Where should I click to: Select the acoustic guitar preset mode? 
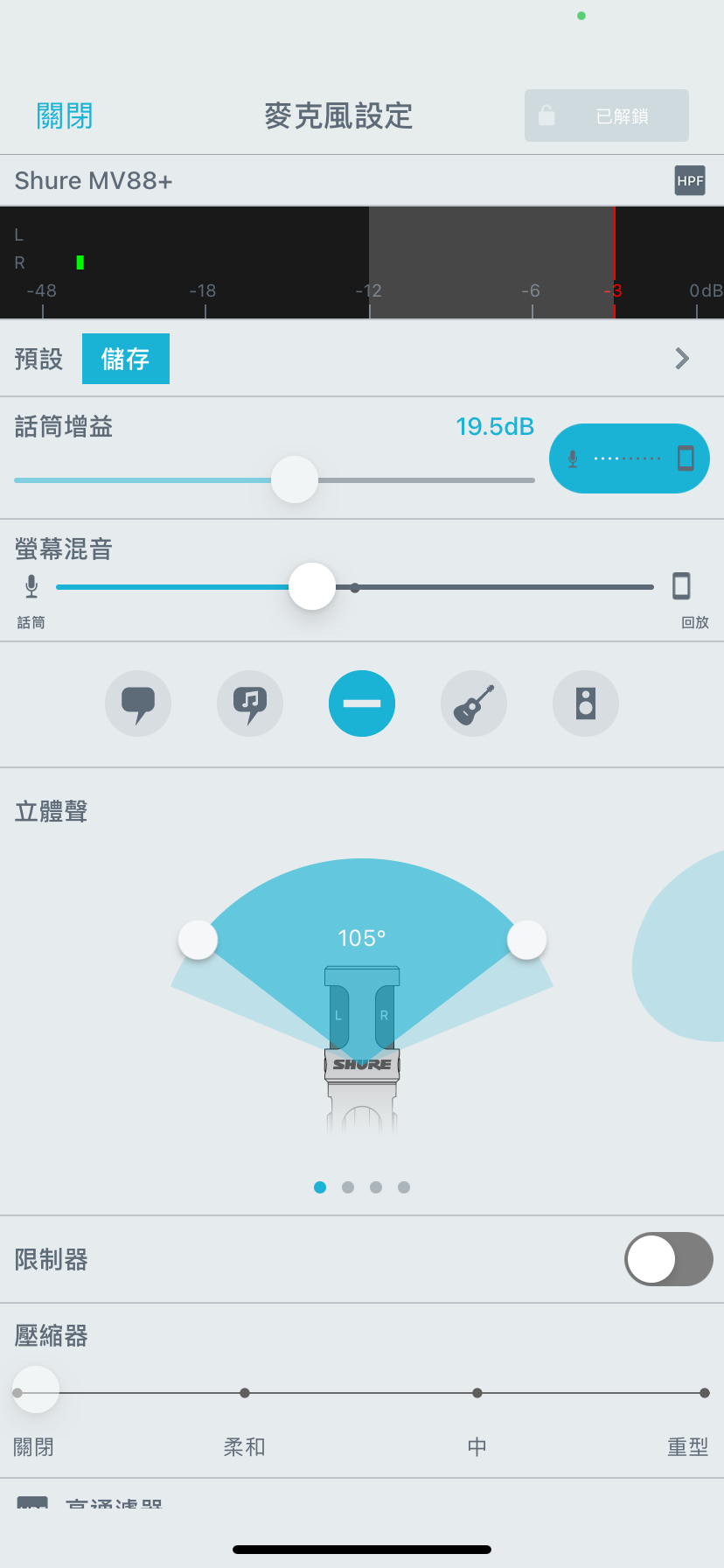pyautogui.click(x=474, y=703)
